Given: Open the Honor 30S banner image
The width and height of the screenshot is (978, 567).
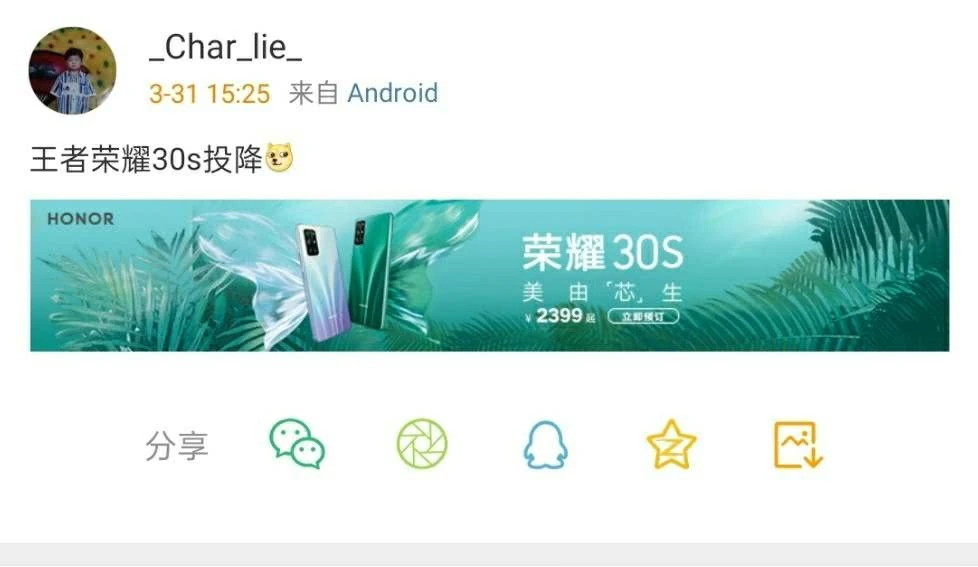Looking at the screenshot, I should click(x=489, y=276).
